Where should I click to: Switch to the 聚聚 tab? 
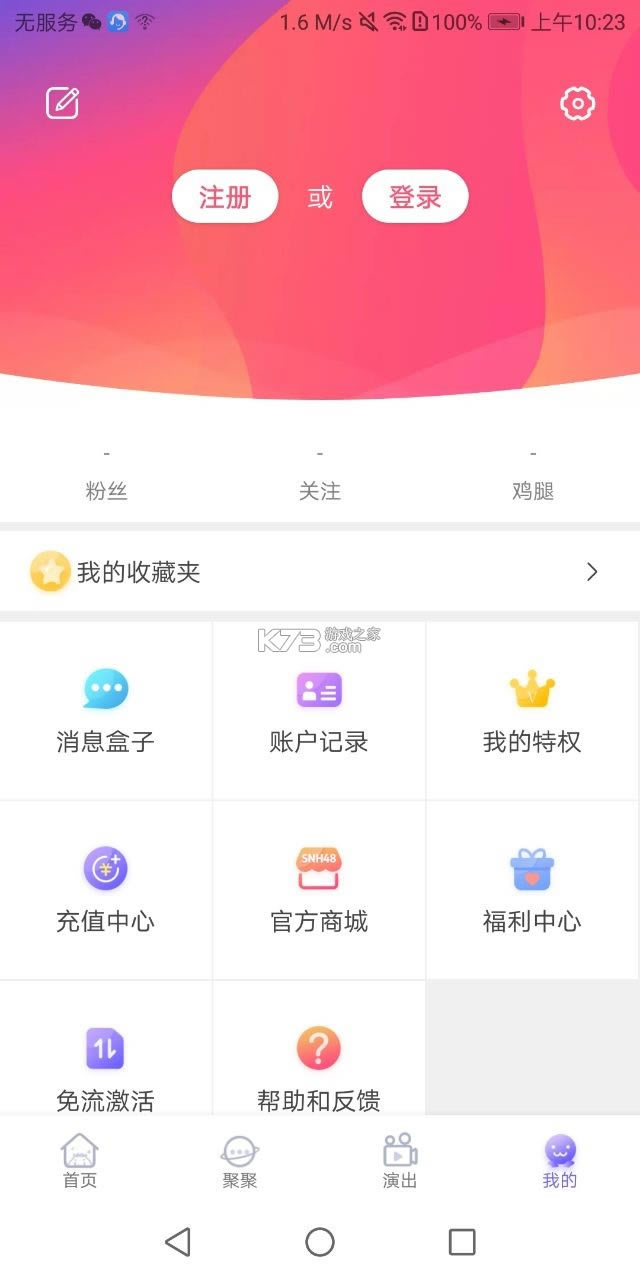240,1162
